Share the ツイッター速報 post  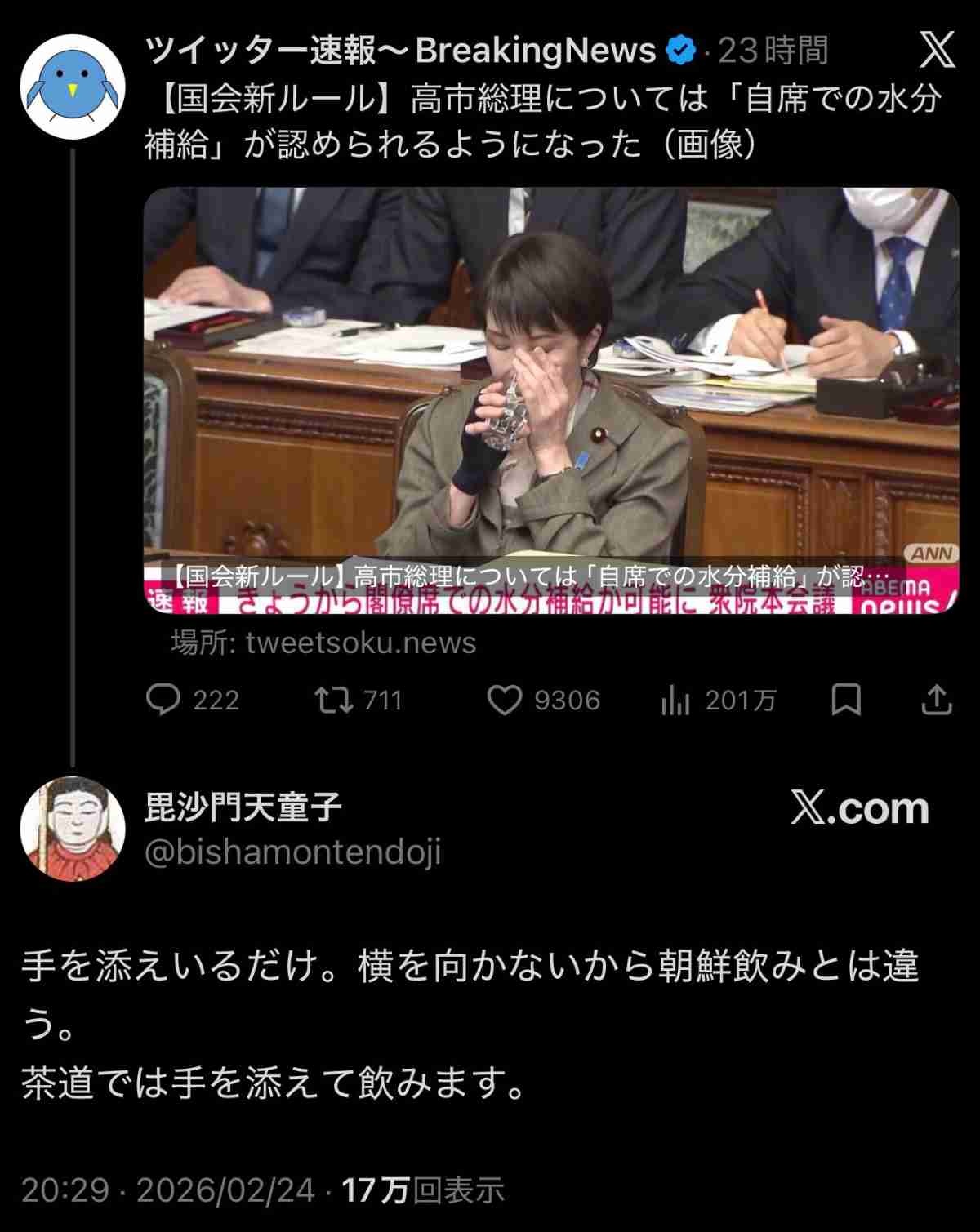click(937, 701)
